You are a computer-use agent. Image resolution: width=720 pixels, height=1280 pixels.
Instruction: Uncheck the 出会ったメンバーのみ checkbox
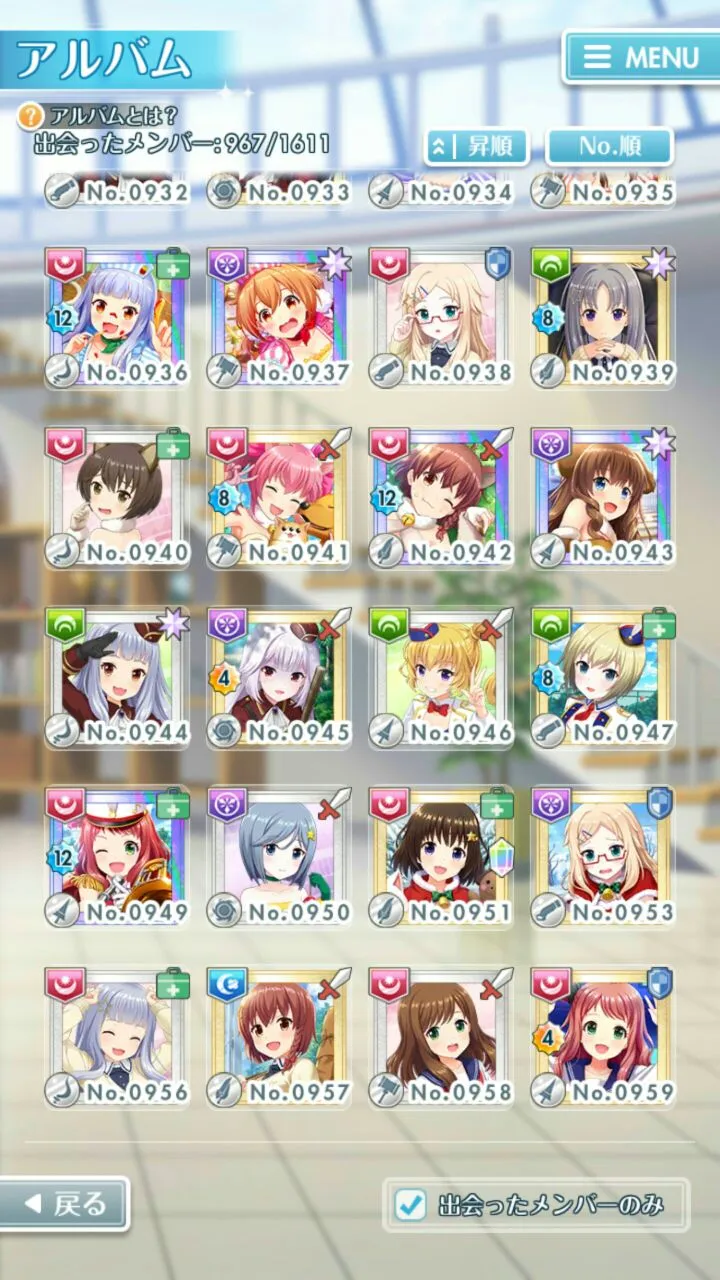tap(411, 1205)
